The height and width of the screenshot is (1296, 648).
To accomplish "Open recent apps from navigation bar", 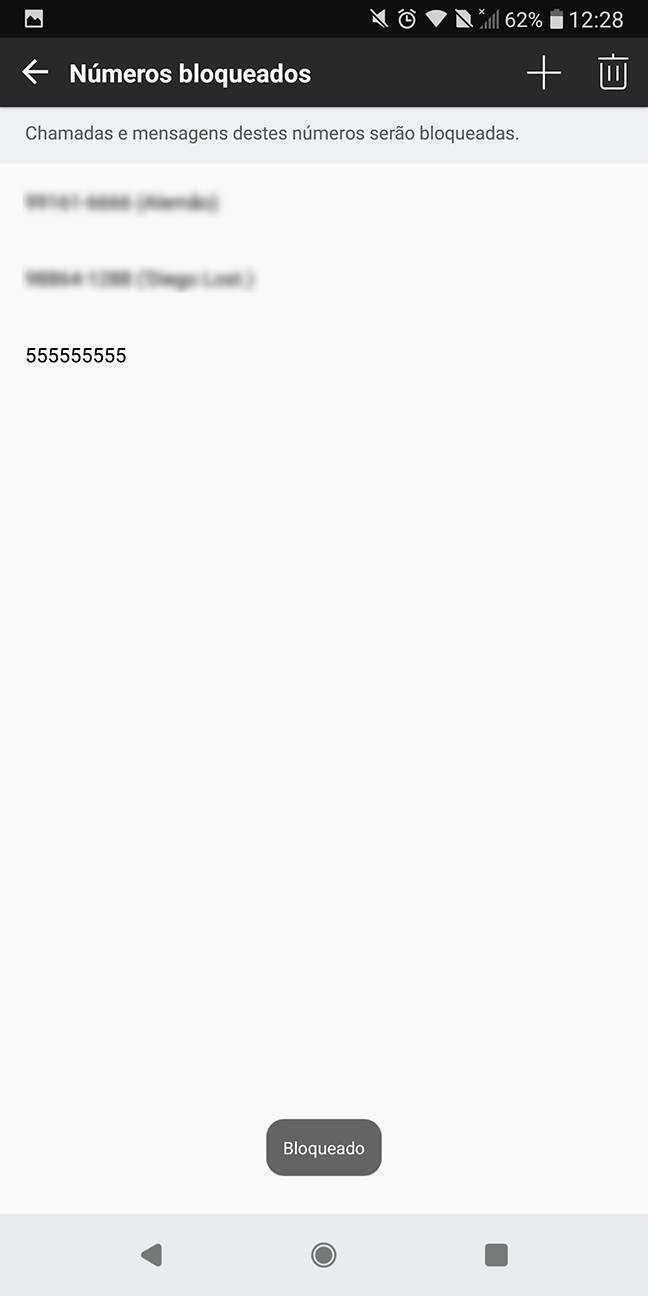I will click(x=496, y=1254).
